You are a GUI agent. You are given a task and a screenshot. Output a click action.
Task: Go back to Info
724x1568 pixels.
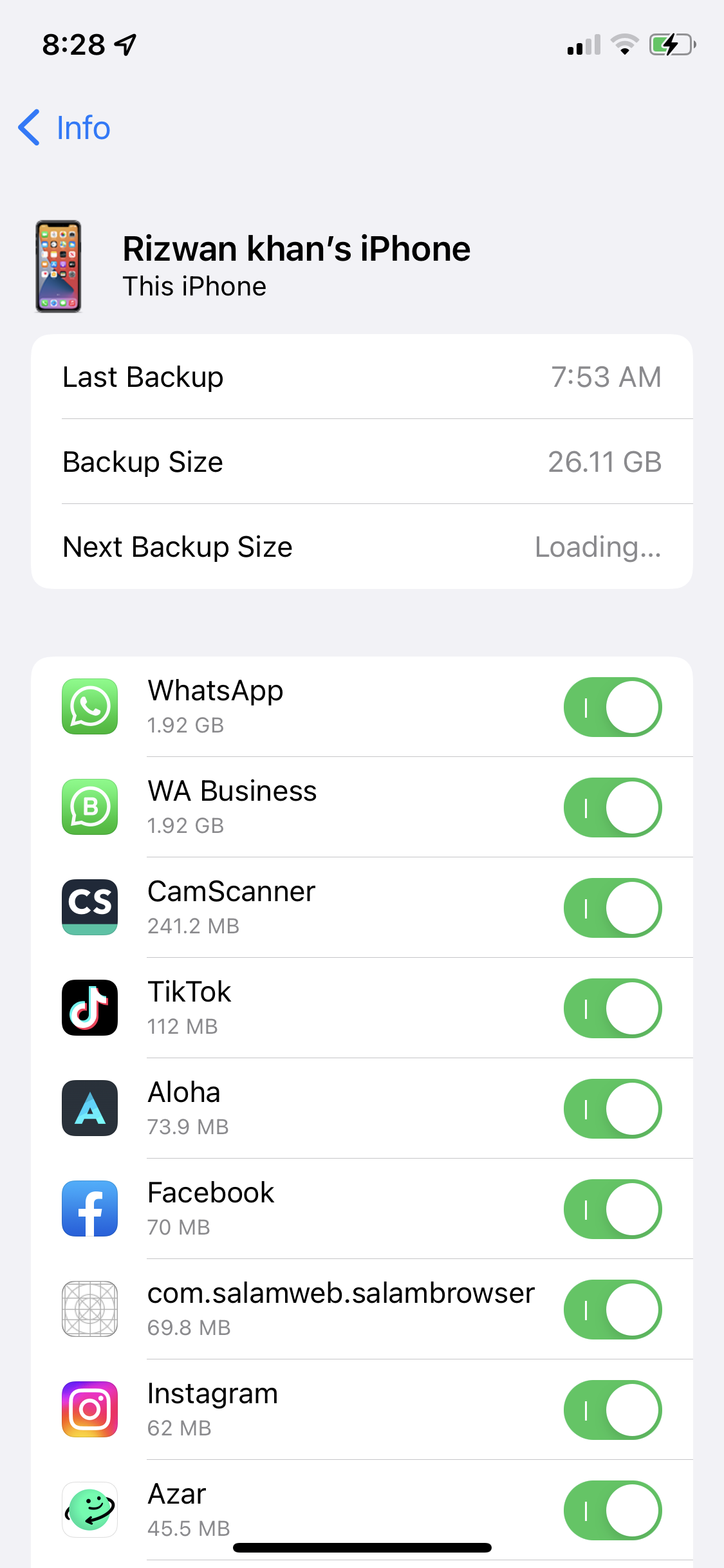(64, 127)
